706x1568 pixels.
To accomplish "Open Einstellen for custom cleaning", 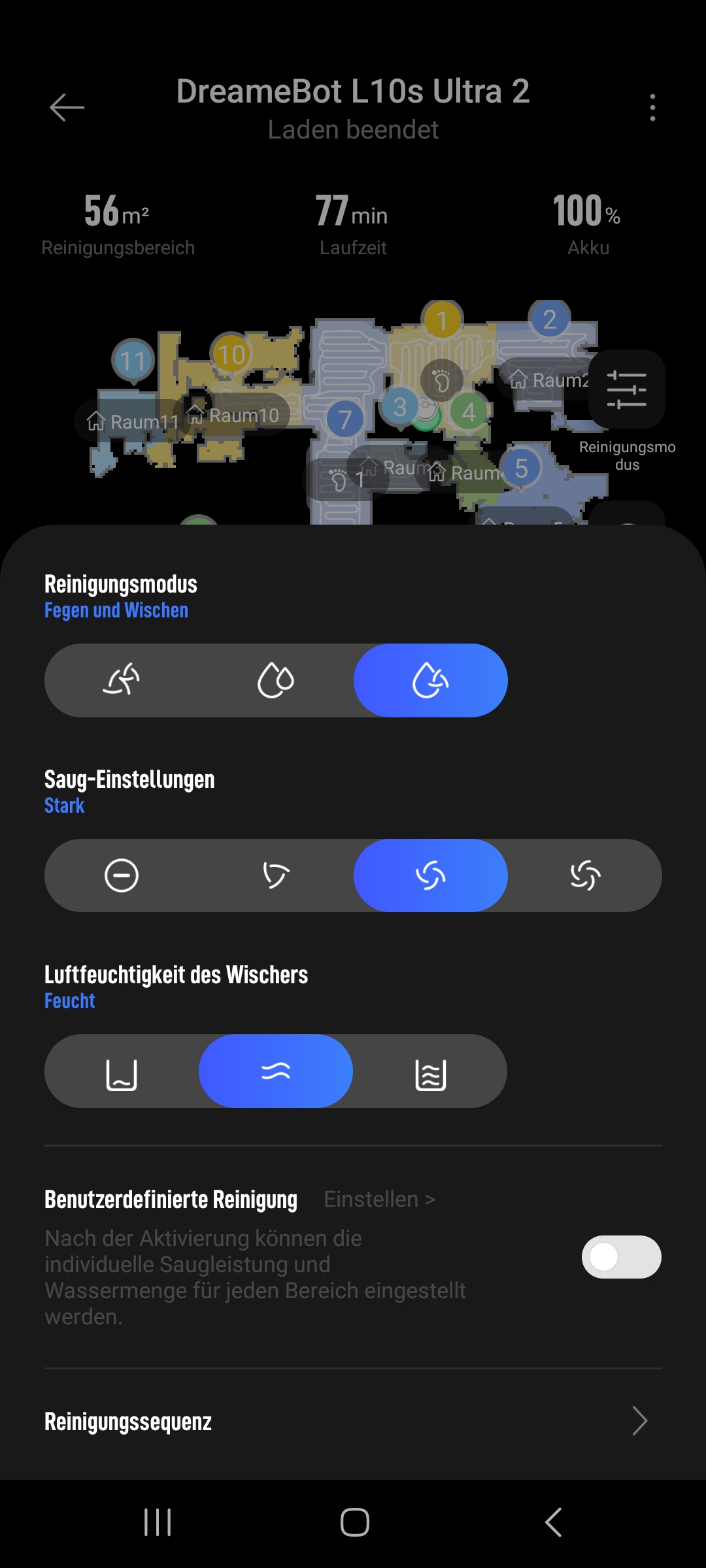I will (380, 1199).
